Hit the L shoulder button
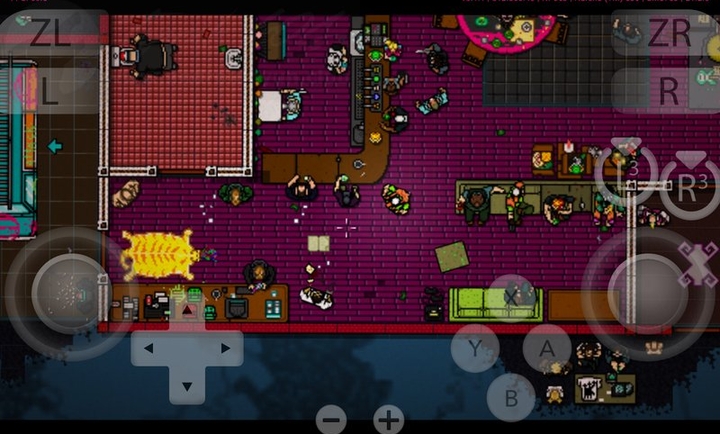 click(48, 90)
